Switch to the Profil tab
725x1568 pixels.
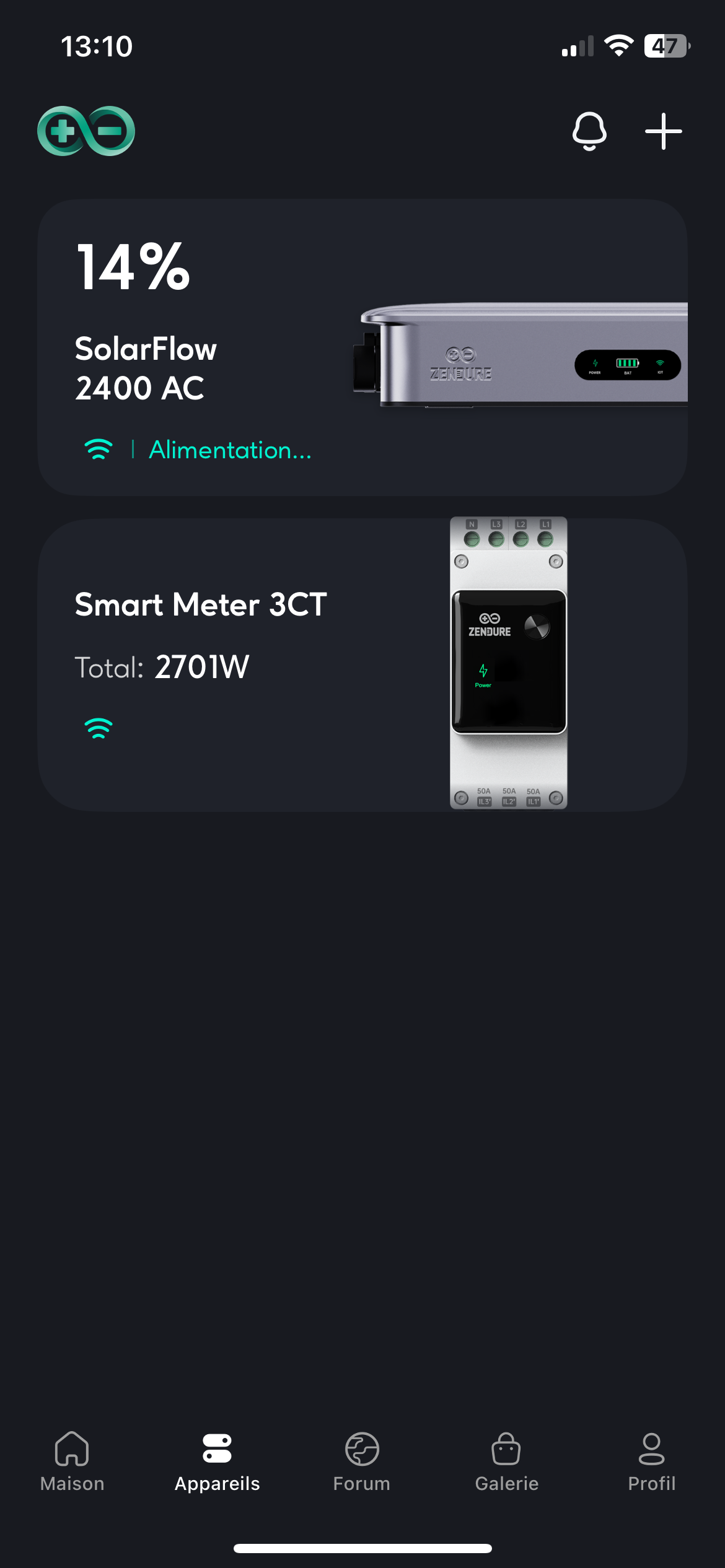651,1461
